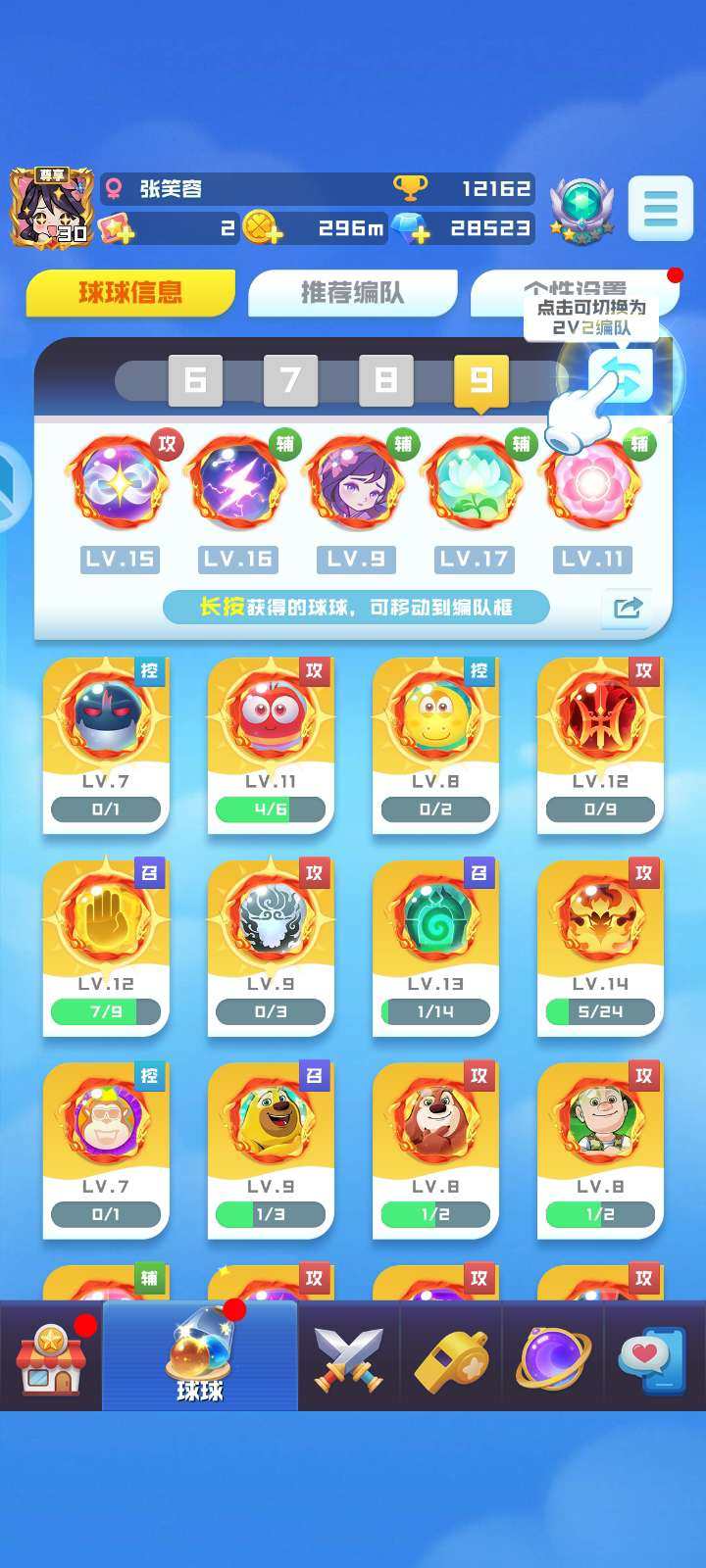This screenshot has width=706, height=1568.
Task: Open the whistle tab in bottom bar
Action: point(451,1358)
